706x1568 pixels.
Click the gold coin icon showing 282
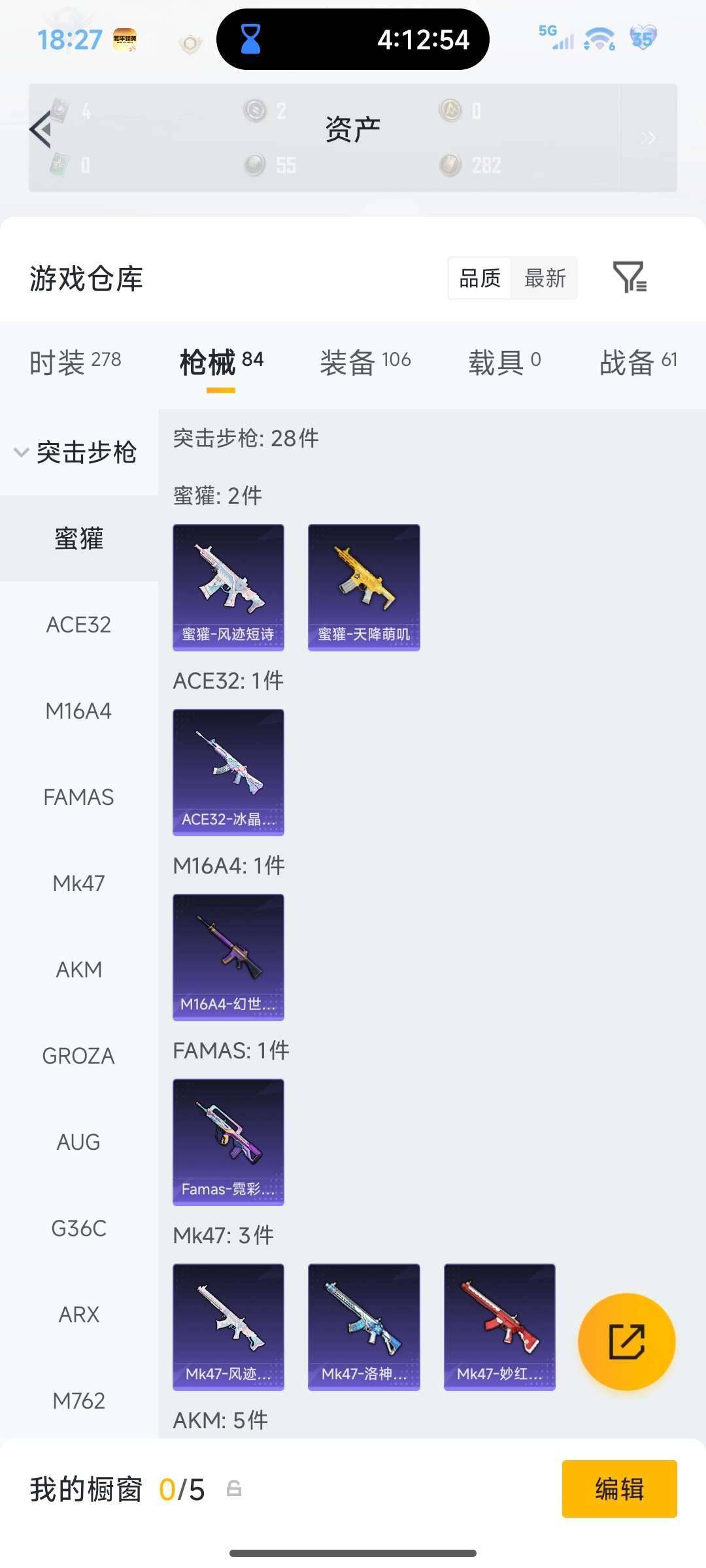click(x=451, y=163)
